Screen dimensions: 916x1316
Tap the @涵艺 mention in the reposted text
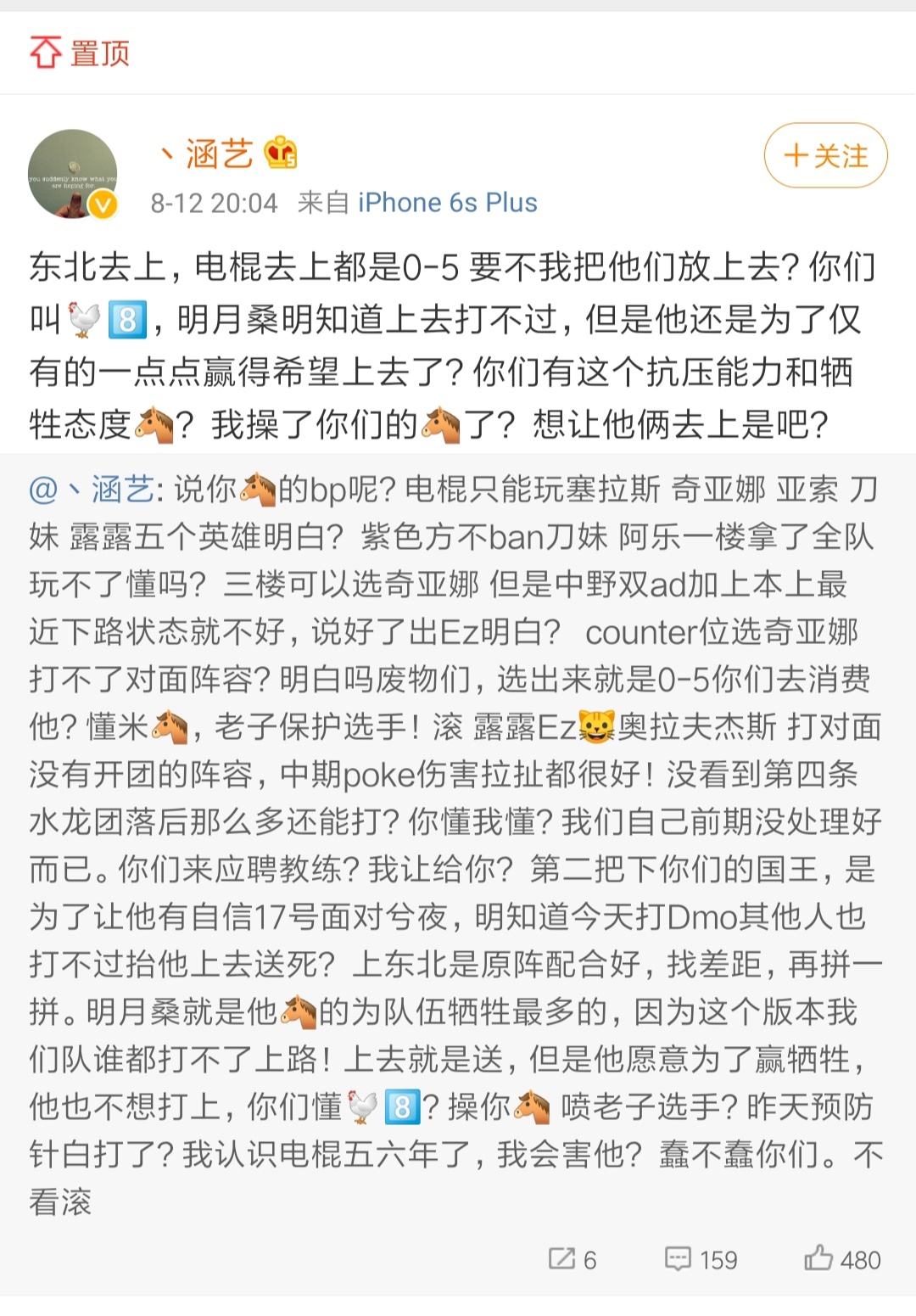coord(92,490)
